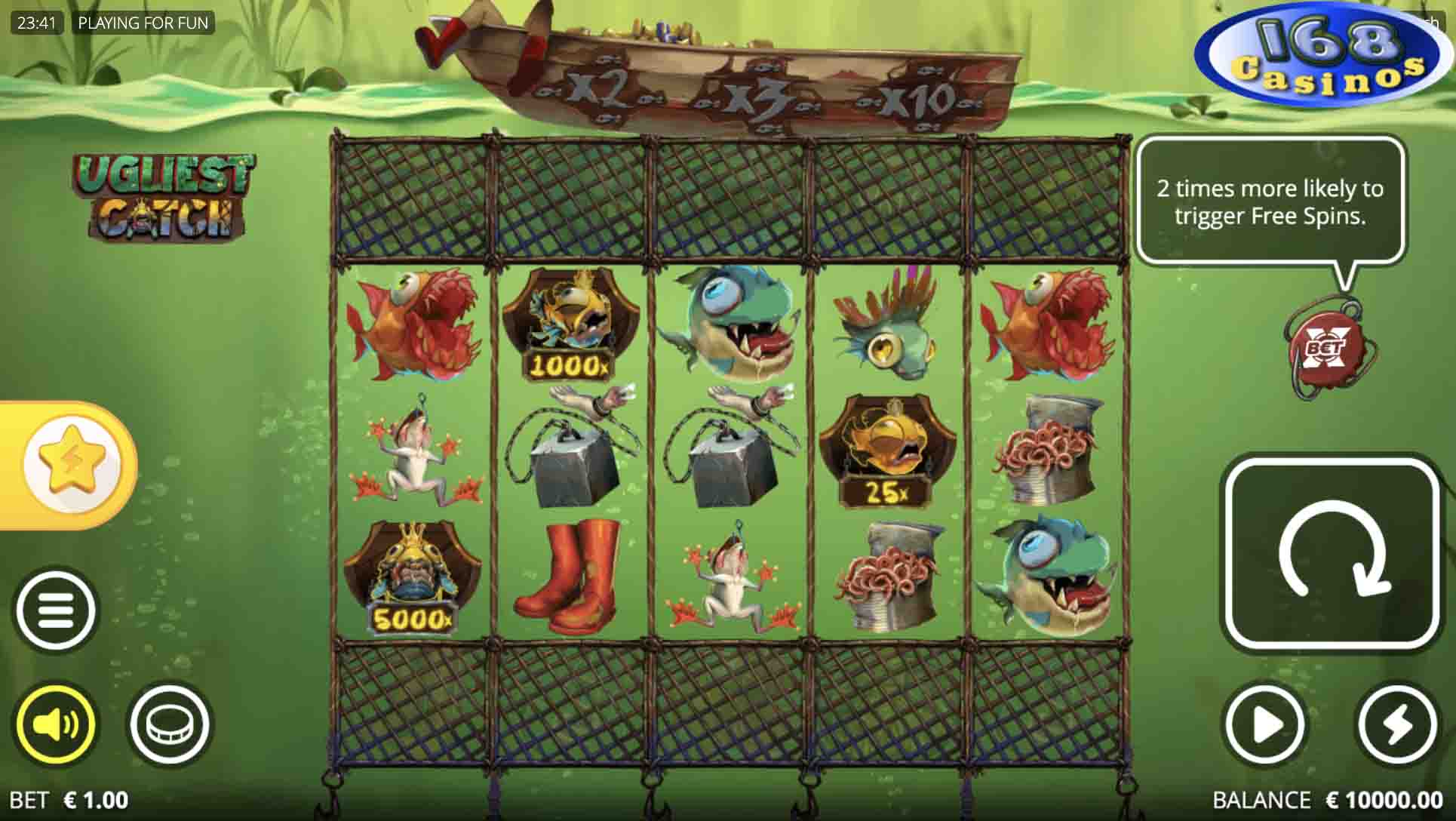Mute the game sound
The image size is (1456, 821).
[55, 724]
